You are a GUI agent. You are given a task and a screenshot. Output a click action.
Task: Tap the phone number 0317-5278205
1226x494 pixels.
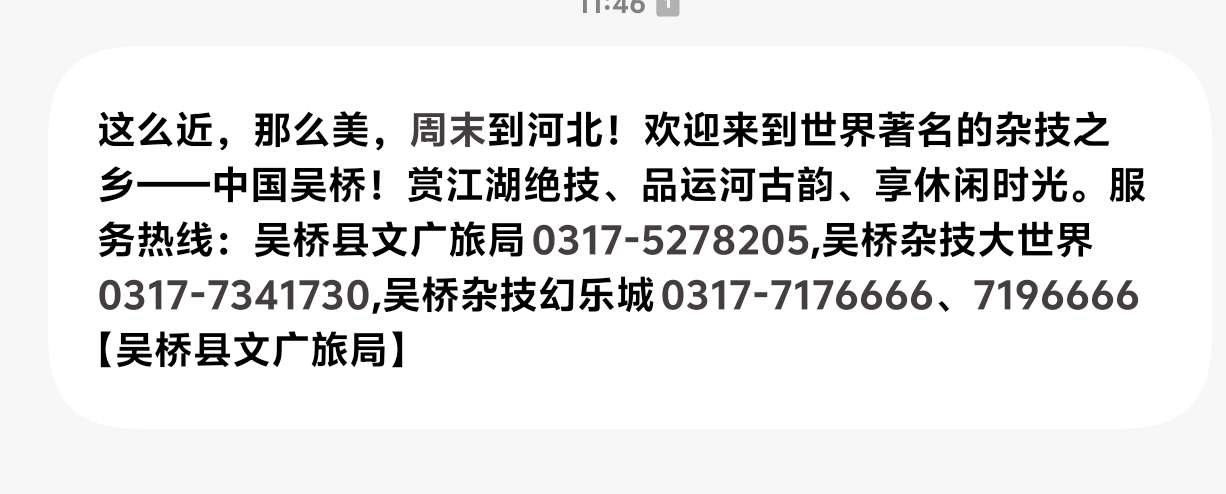coord(668,240)
